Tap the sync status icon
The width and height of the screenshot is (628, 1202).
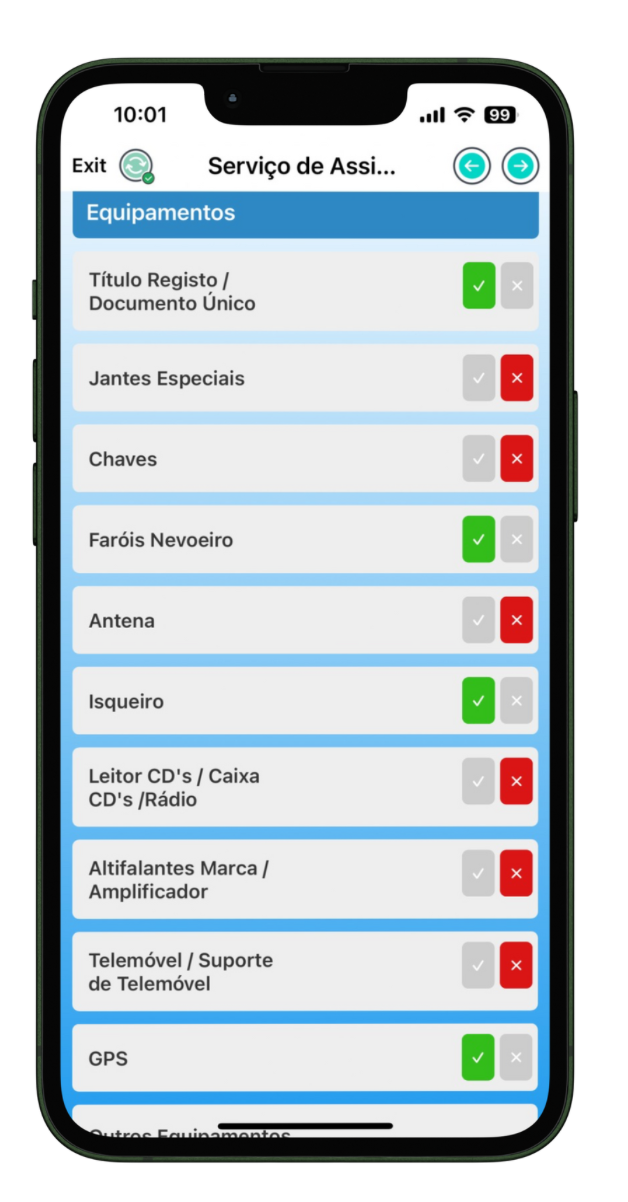click(136, 166)
